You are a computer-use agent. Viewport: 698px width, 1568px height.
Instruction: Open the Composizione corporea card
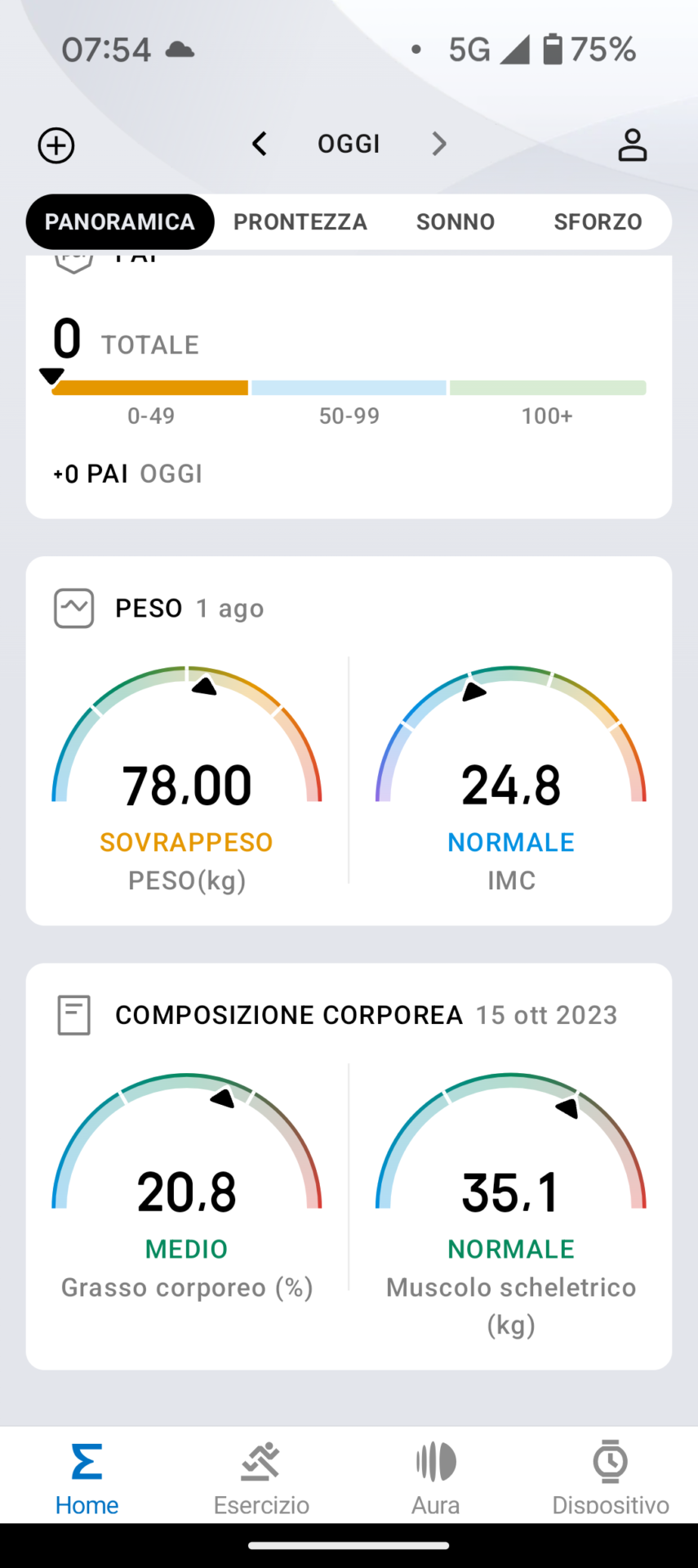(349, 1166)
